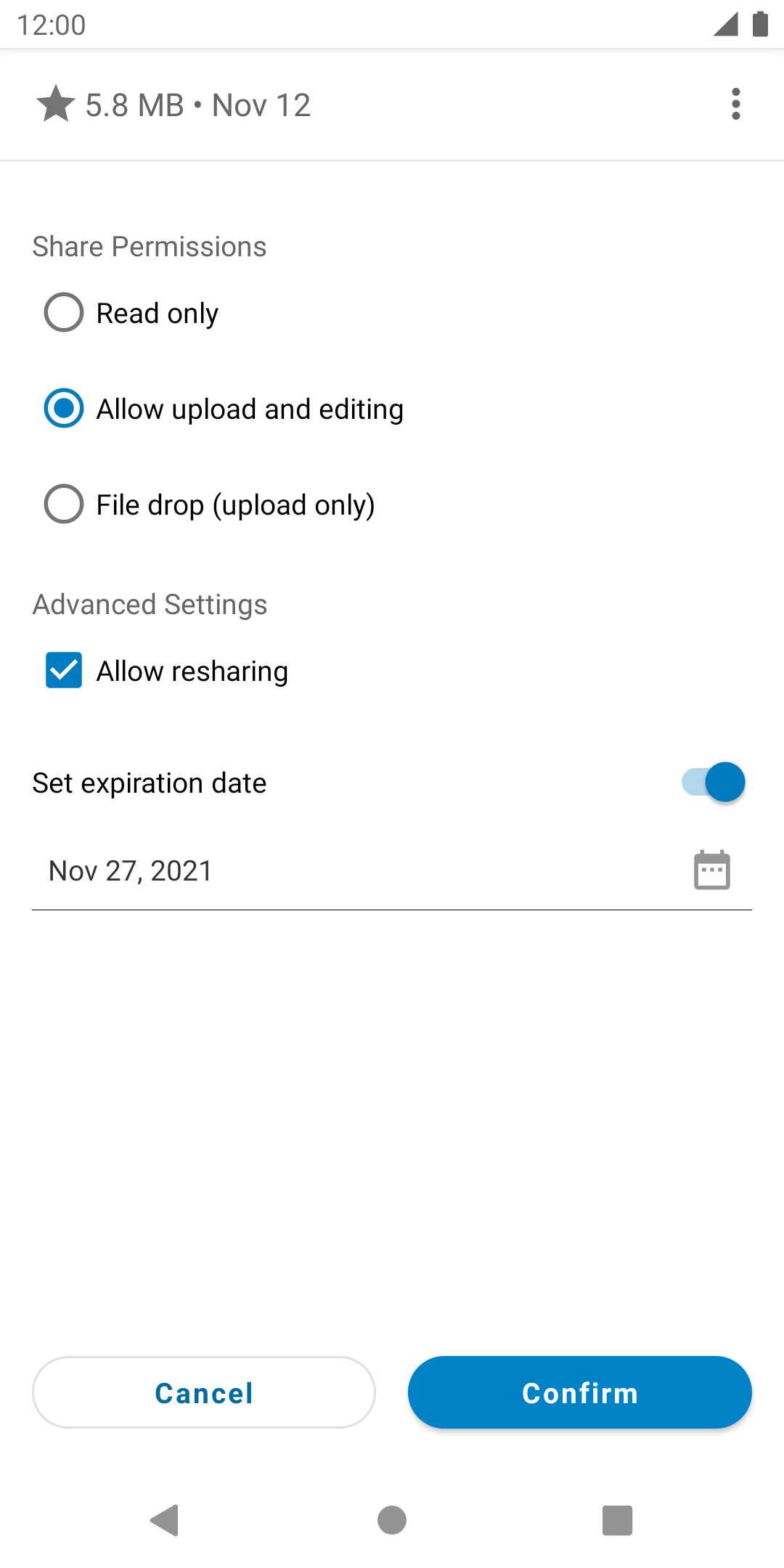This screenshot has width=784, height=1568.
Task: Select the Read only permission
Action: 131,313
